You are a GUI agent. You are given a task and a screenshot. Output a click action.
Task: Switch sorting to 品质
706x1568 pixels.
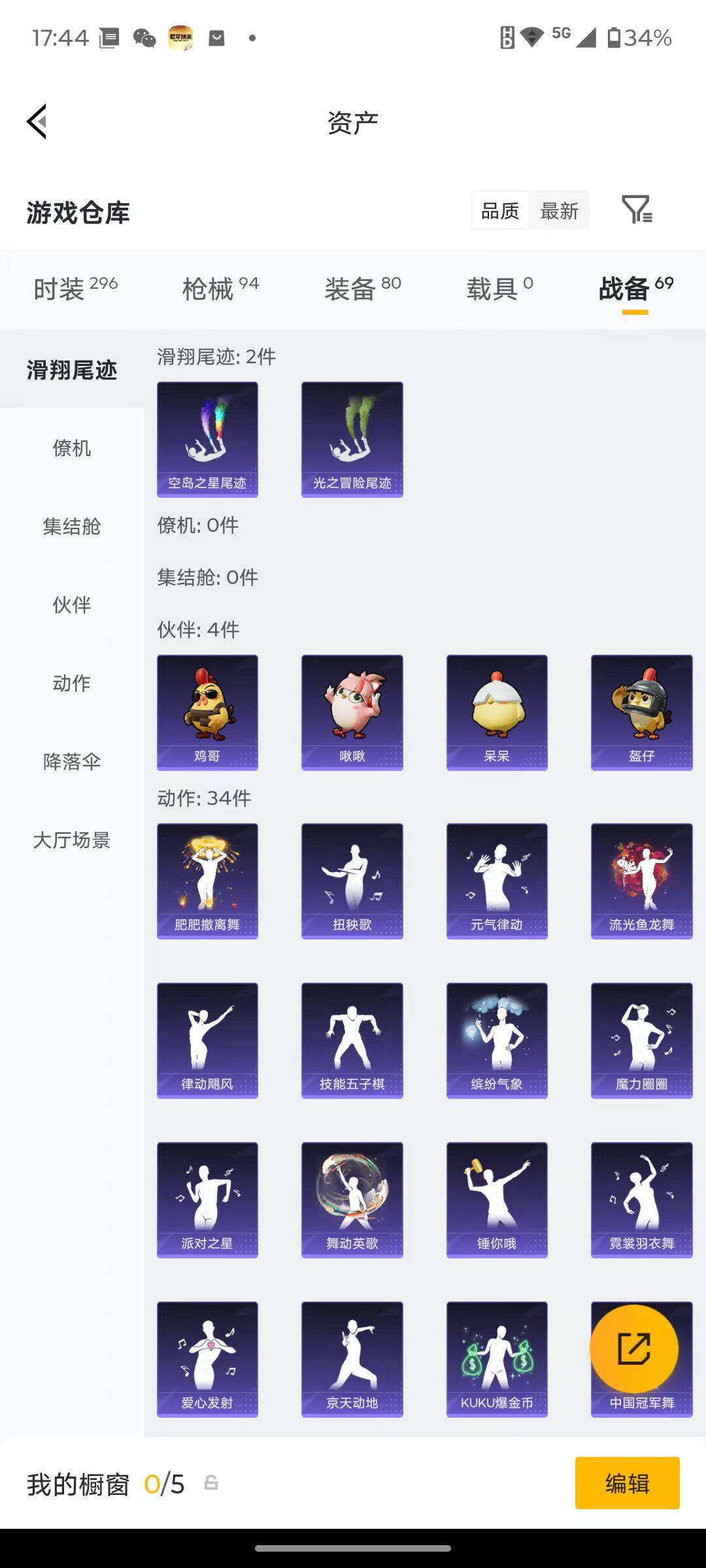(x=501, y=210)
